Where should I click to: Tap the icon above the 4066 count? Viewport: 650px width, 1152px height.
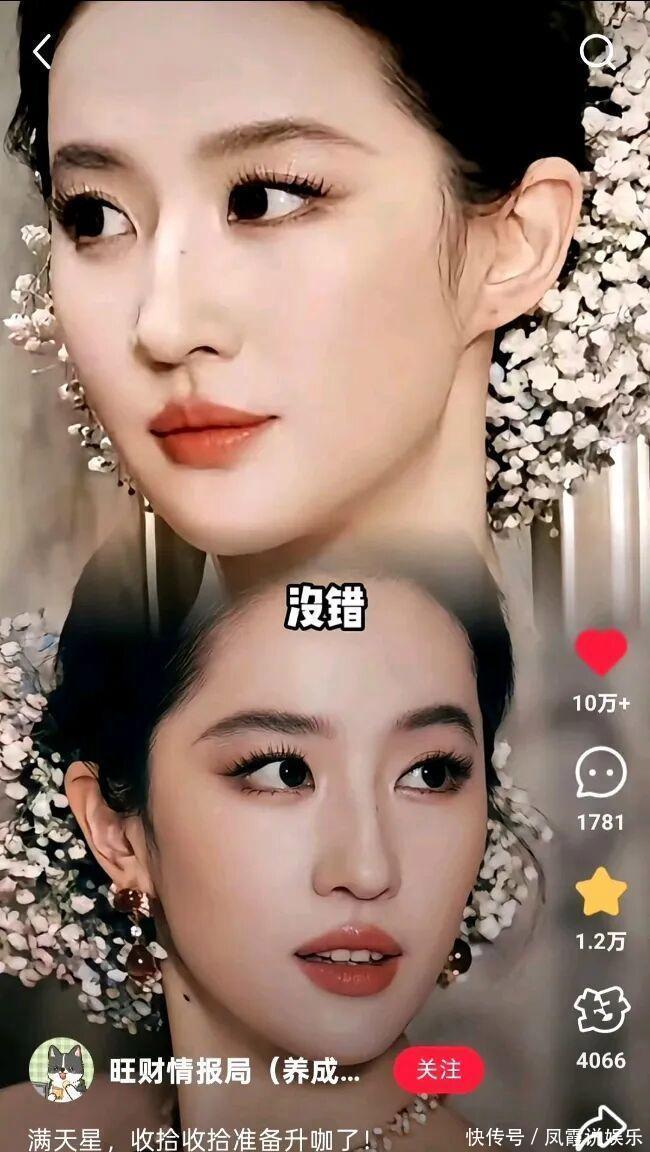tap(602, 1011)
